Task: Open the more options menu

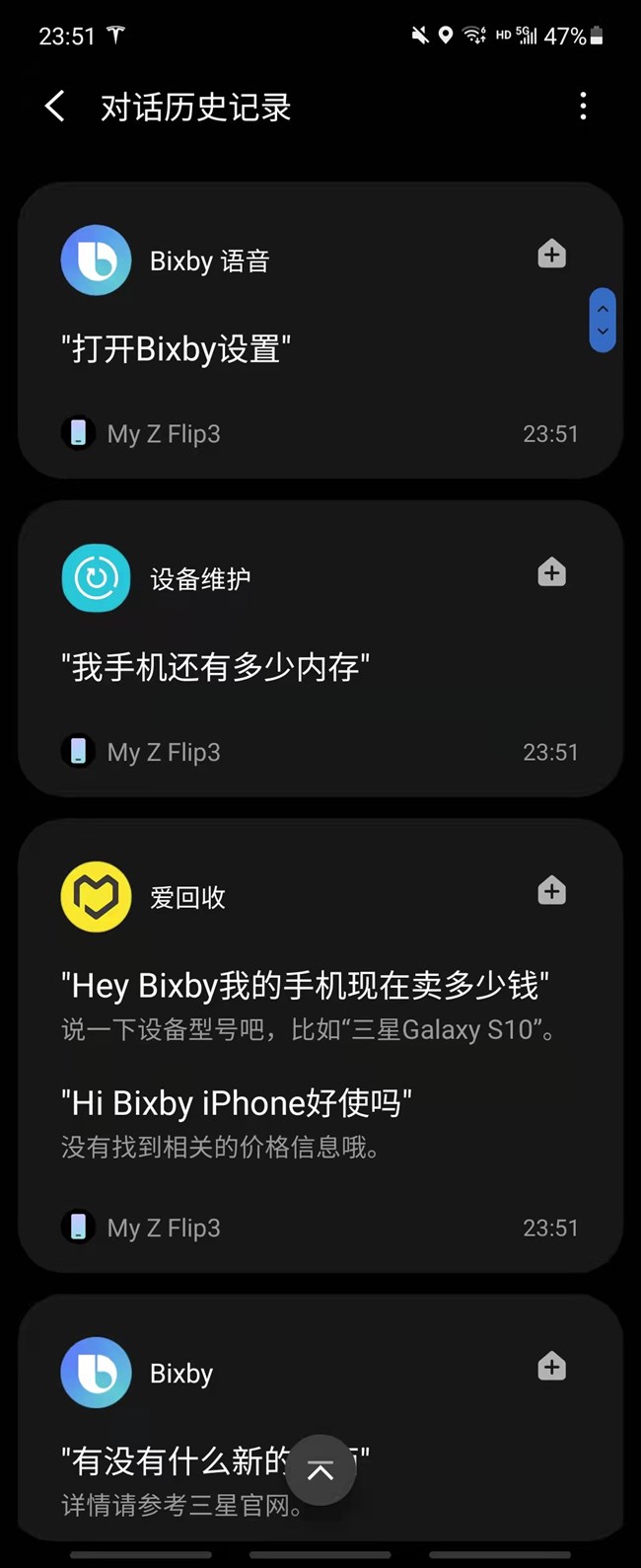Action: pos(583,107)
